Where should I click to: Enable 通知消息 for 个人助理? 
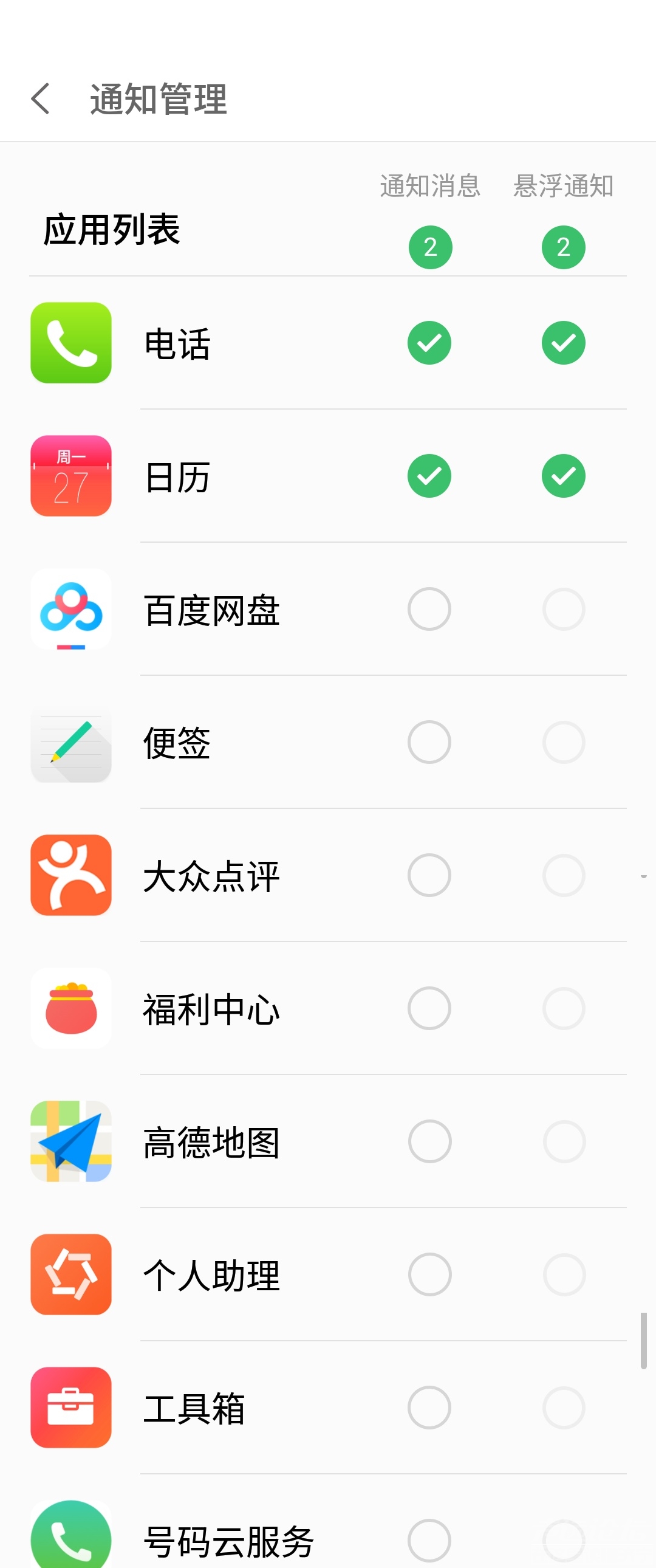tap(429, 1274)
